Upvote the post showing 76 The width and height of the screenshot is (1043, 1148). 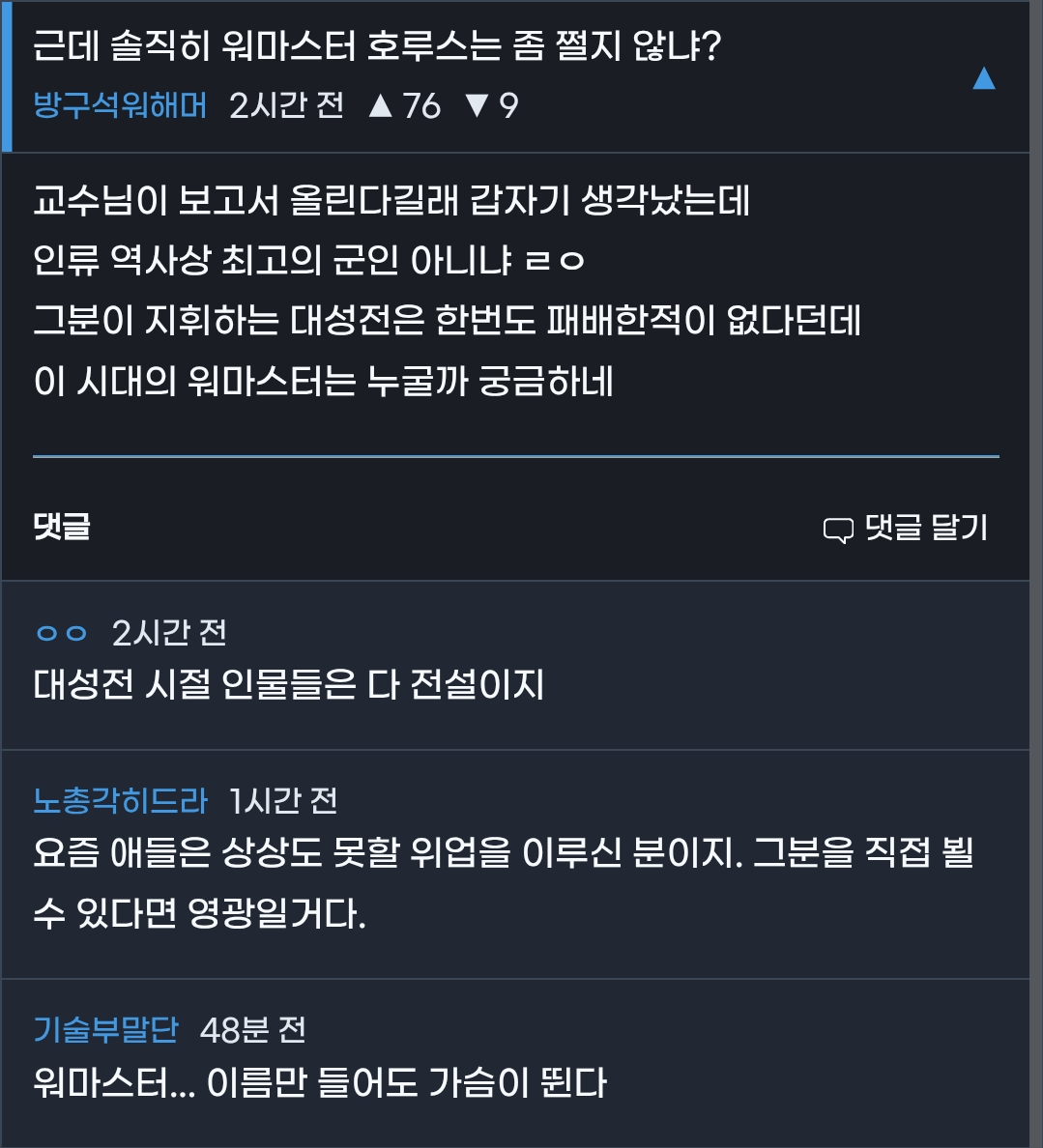click(382, 105)
